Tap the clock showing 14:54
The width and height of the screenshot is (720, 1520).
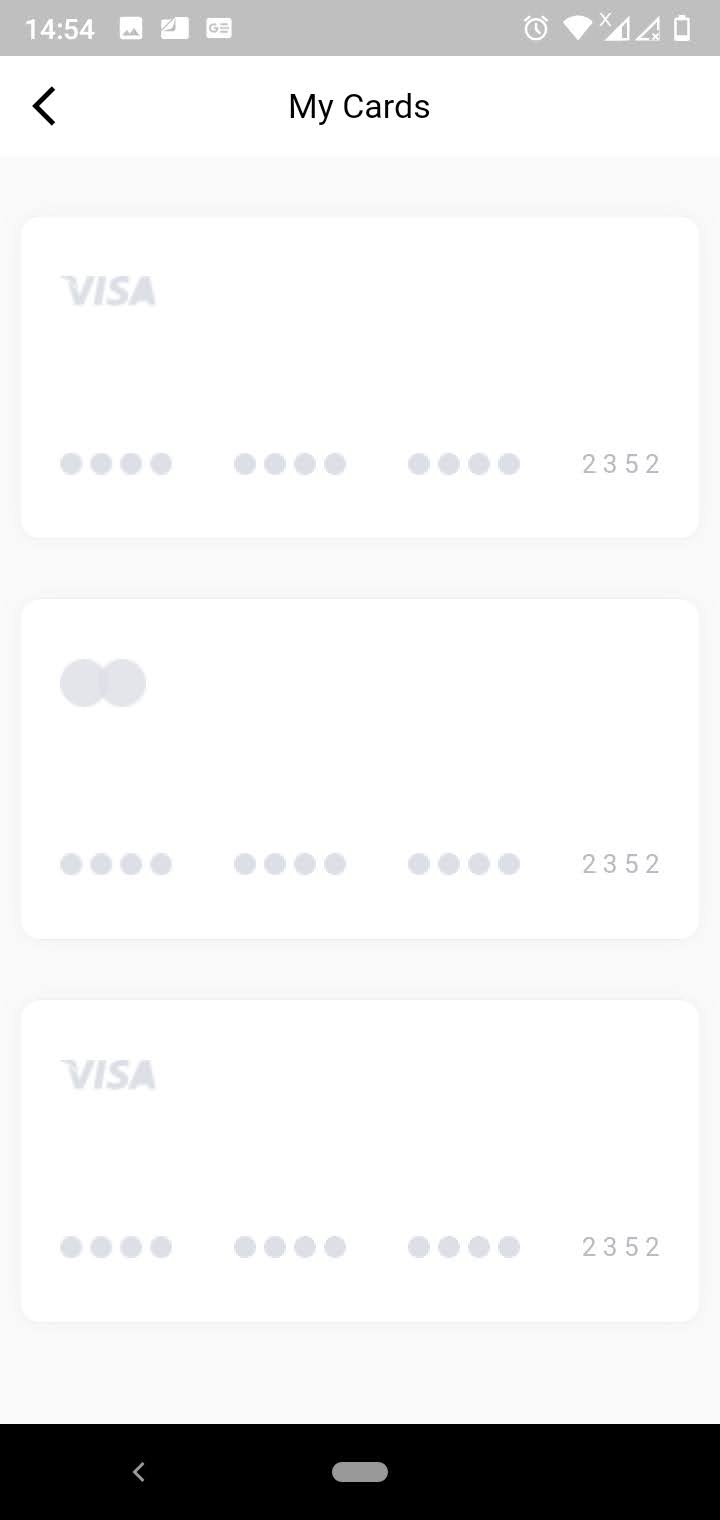point(60,29)
